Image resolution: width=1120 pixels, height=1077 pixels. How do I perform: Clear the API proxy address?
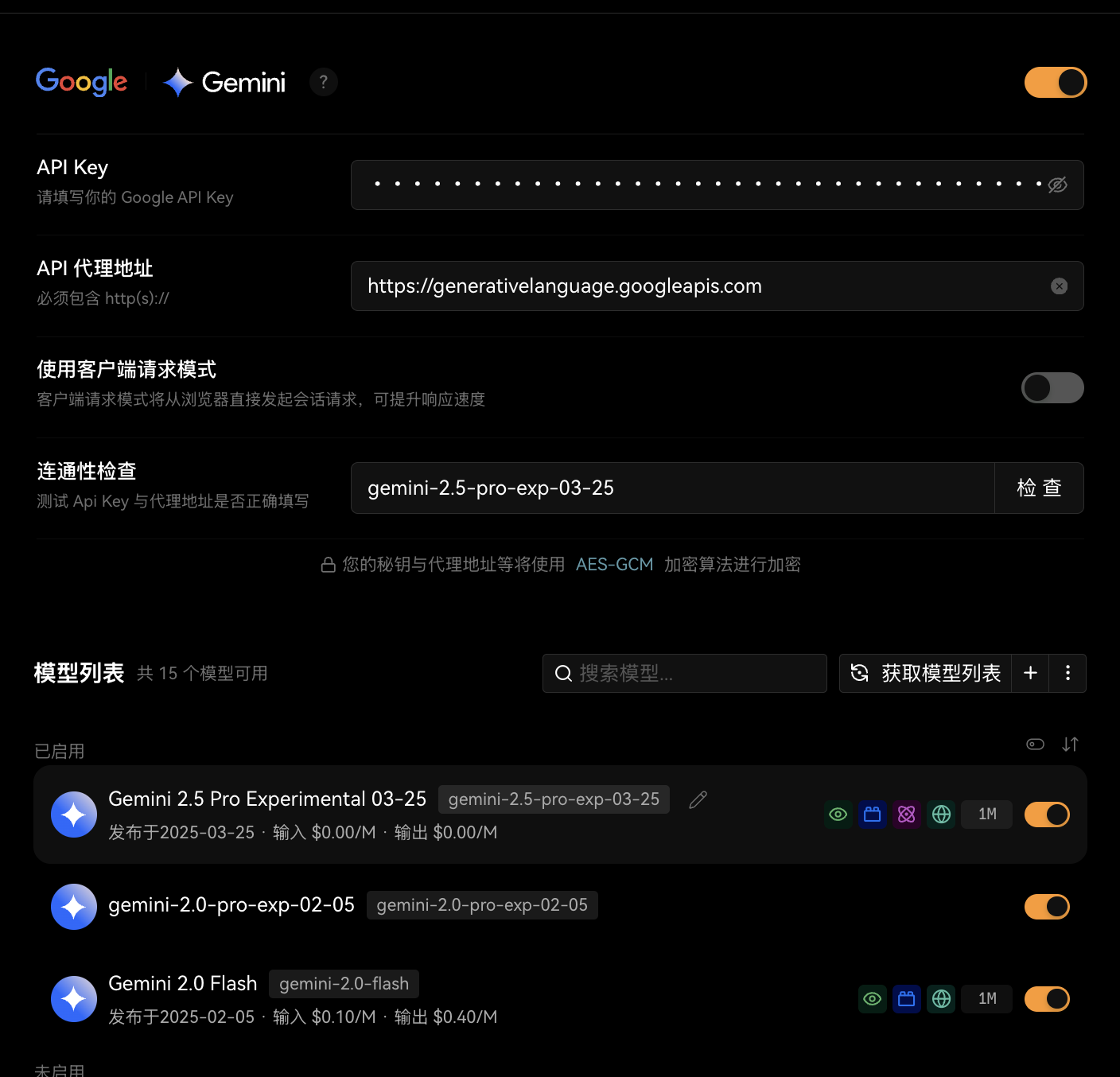pyautogui.click(x=1059, y=286)
